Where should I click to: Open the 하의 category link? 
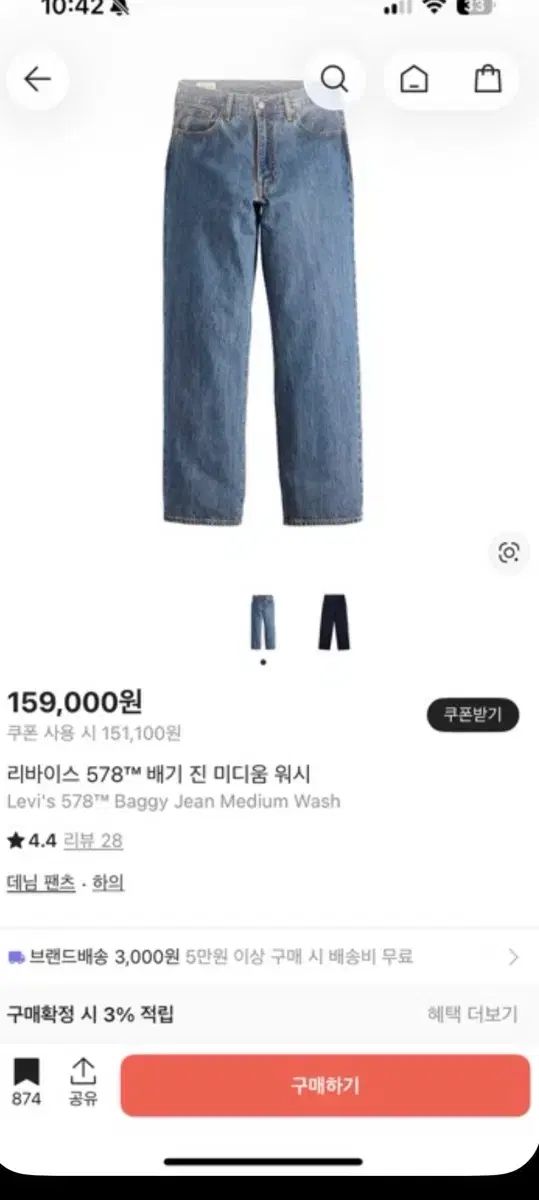pos(108,883)
